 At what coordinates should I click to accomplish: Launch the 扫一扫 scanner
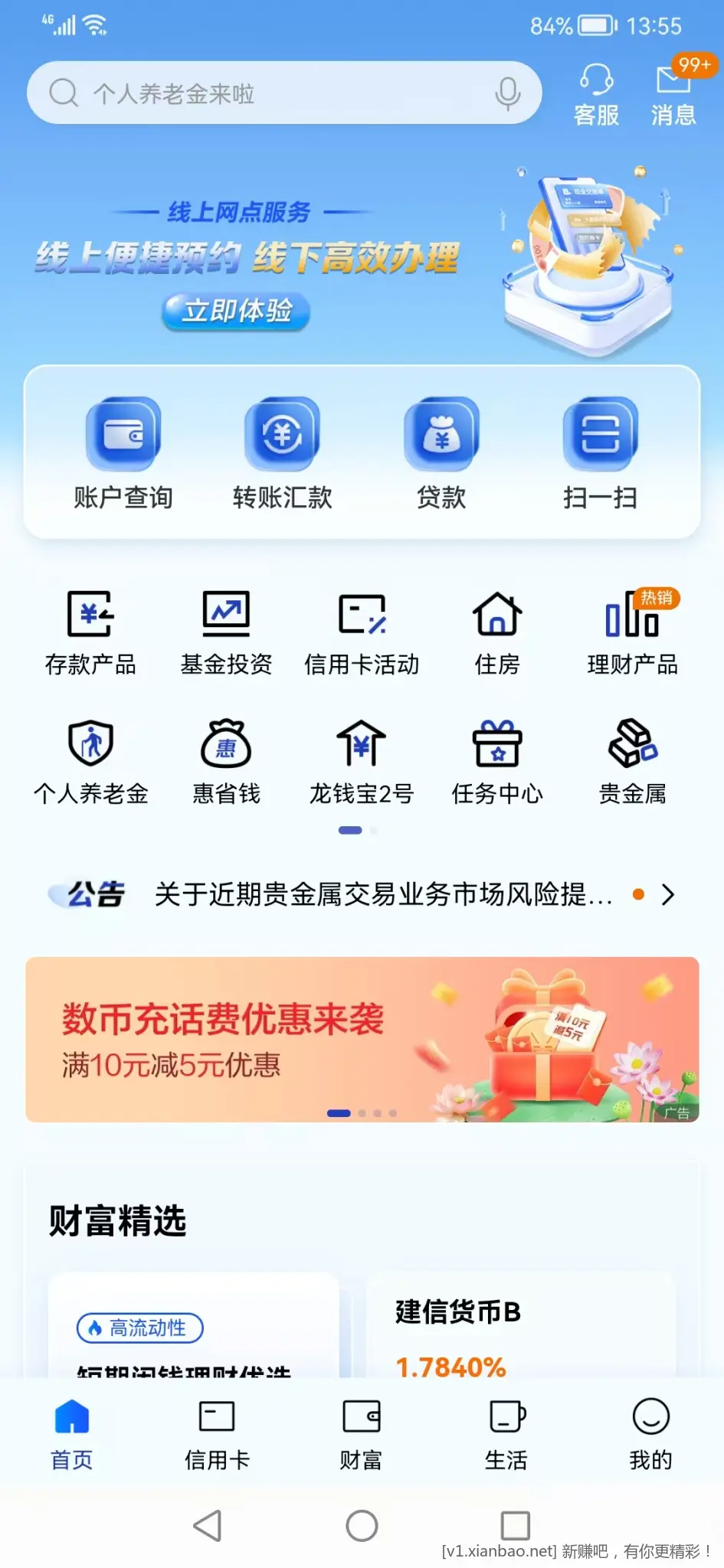click(x=600, y=453)
